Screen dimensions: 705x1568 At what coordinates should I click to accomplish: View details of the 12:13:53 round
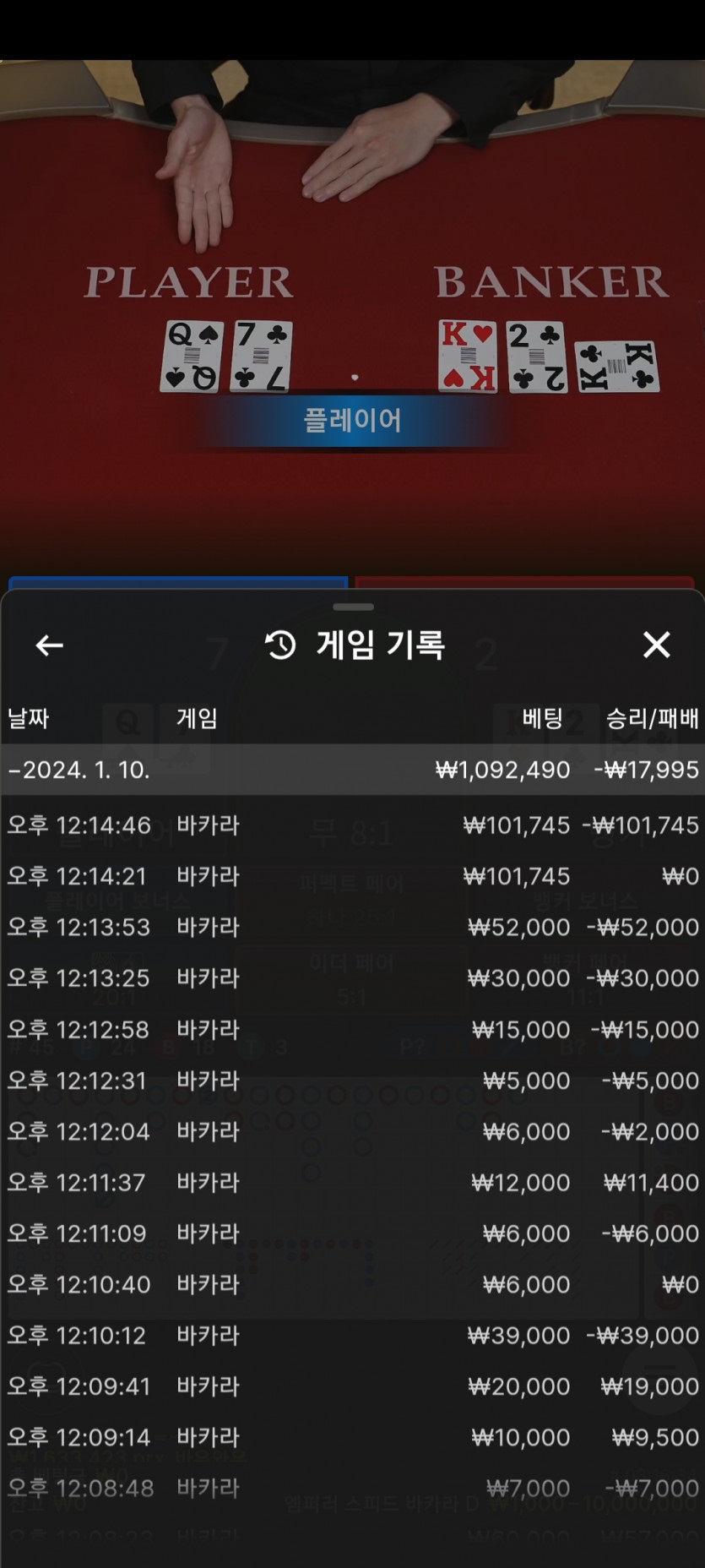click(352, 927)
